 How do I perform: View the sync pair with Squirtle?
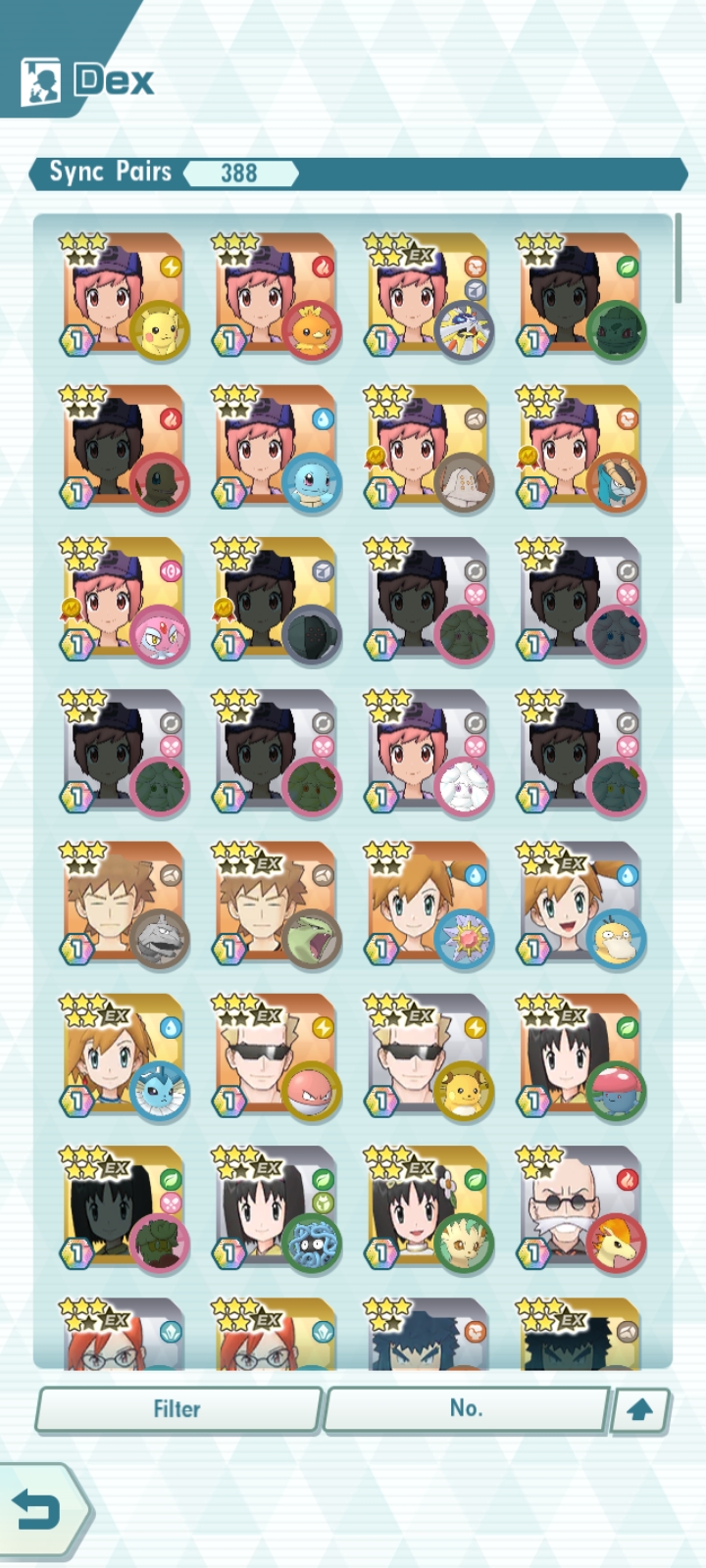pos(277,447)
